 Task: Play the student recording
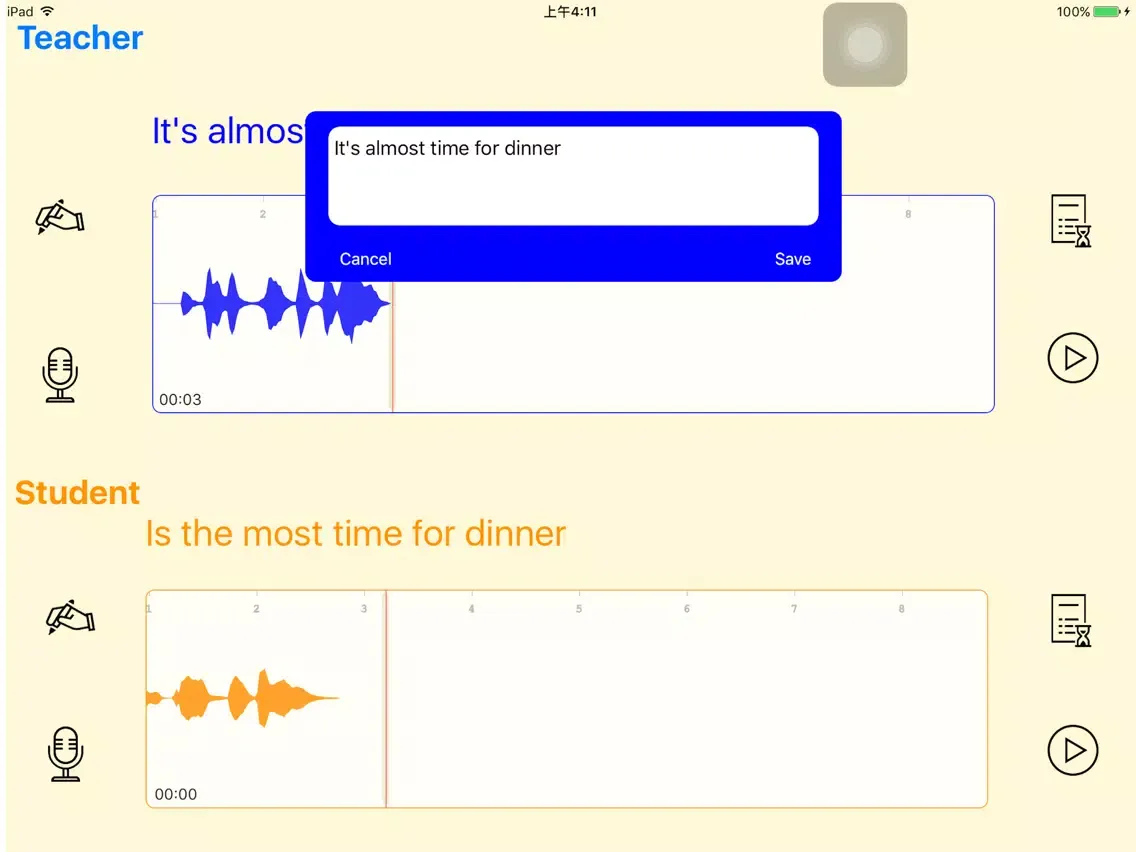pos(1072,750)
